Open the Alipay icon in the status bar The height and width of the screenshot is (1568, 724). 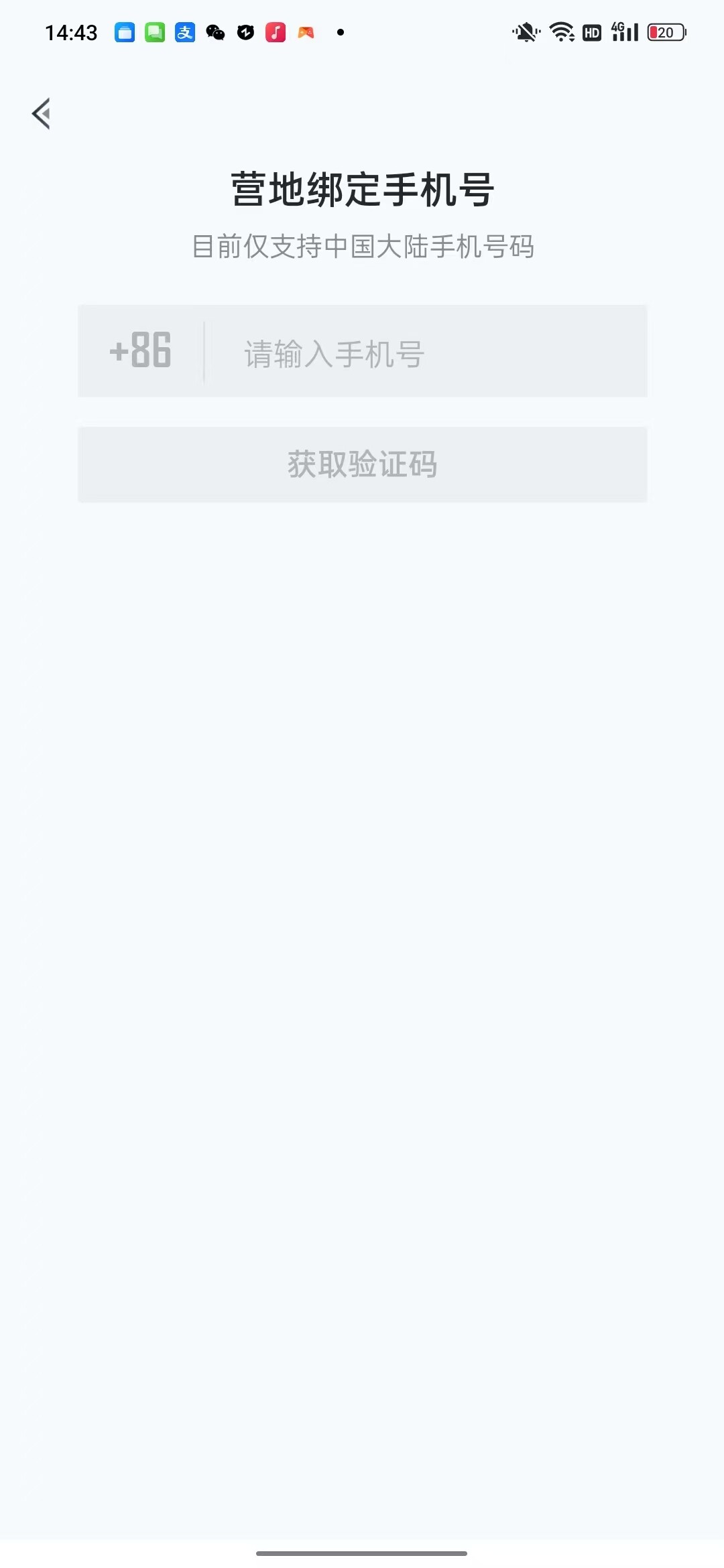pos(184,31)
